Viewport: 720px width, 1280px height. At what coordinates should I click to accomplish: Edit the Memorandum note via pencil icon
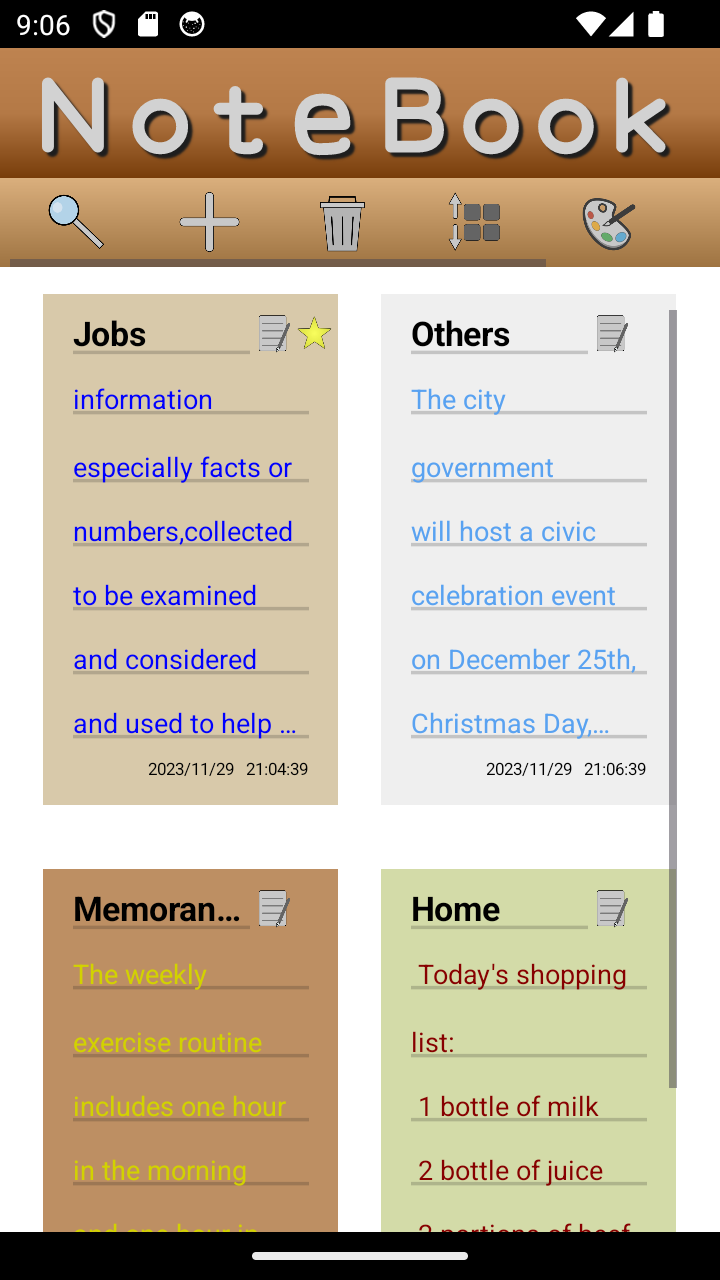274,908
